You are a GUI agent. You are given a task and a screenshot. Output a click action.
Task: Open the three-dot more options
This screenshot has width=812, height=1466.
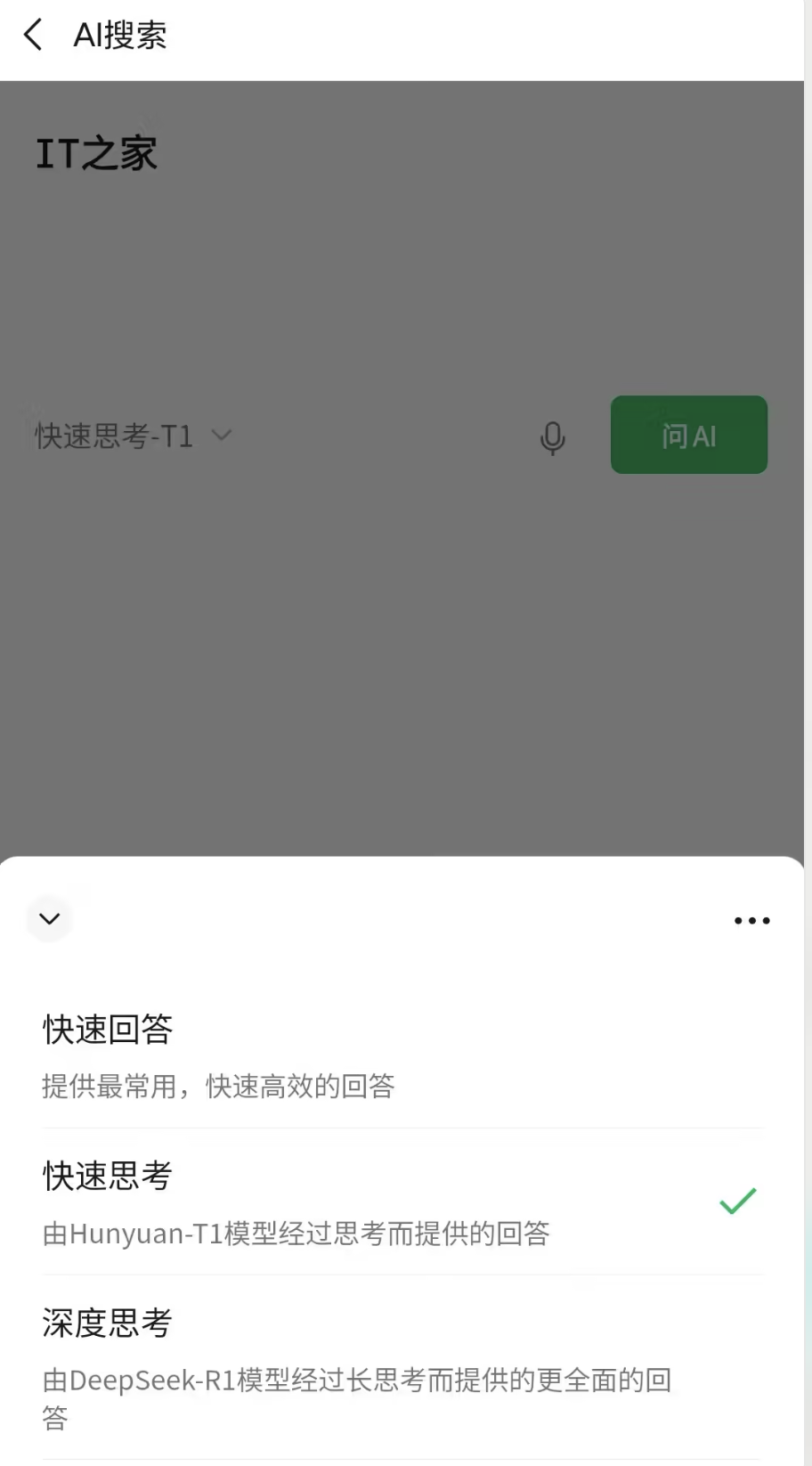(751, 921)
